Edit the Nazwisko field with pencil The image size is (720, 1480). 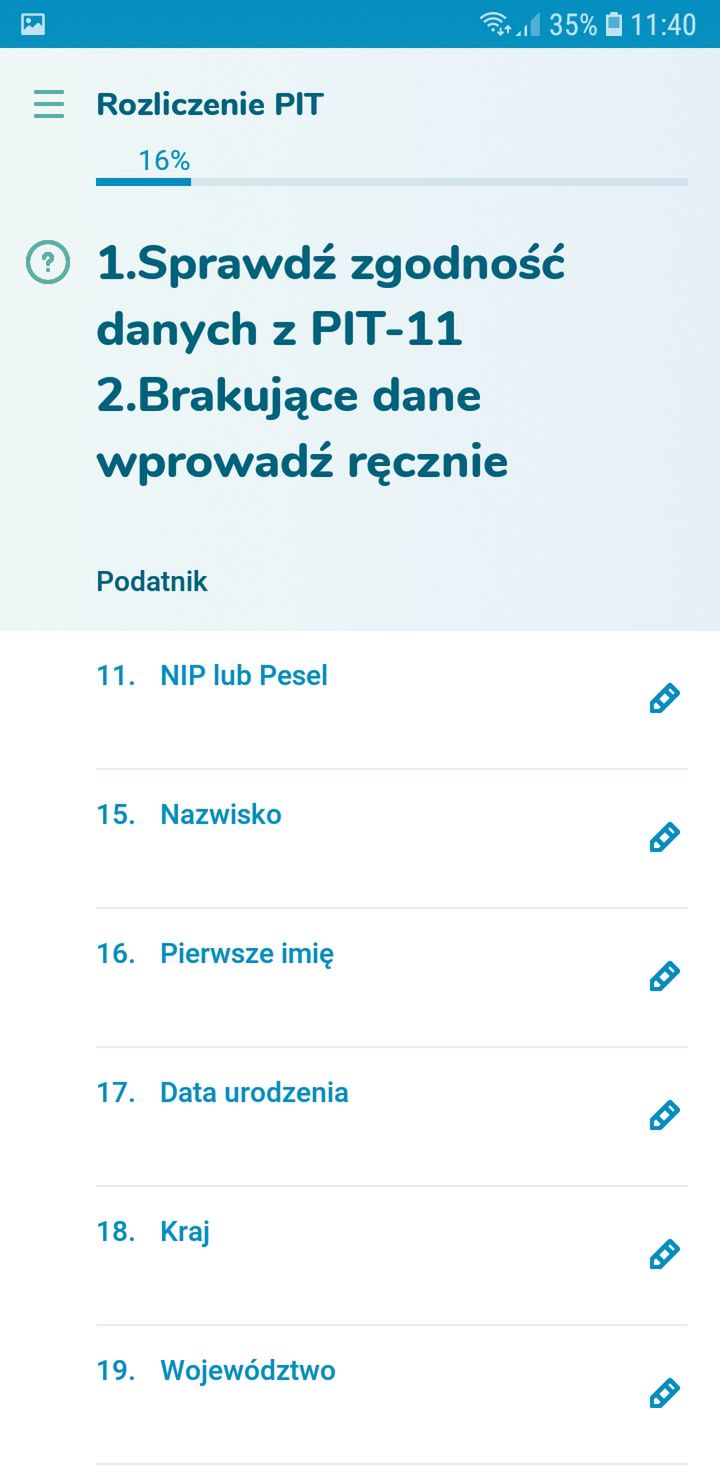(665, 837)
